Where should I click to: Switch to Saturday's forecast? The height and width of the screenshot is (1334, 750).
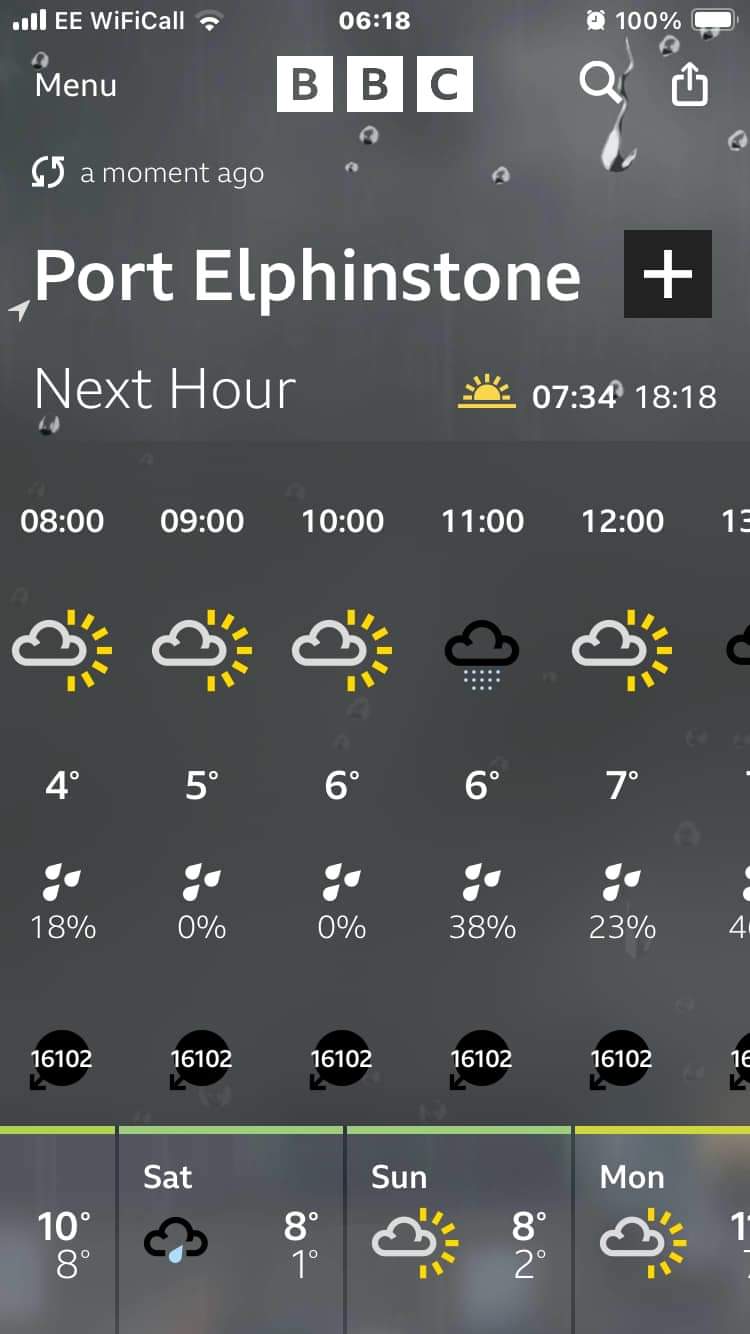click(x=231, y=1230)
